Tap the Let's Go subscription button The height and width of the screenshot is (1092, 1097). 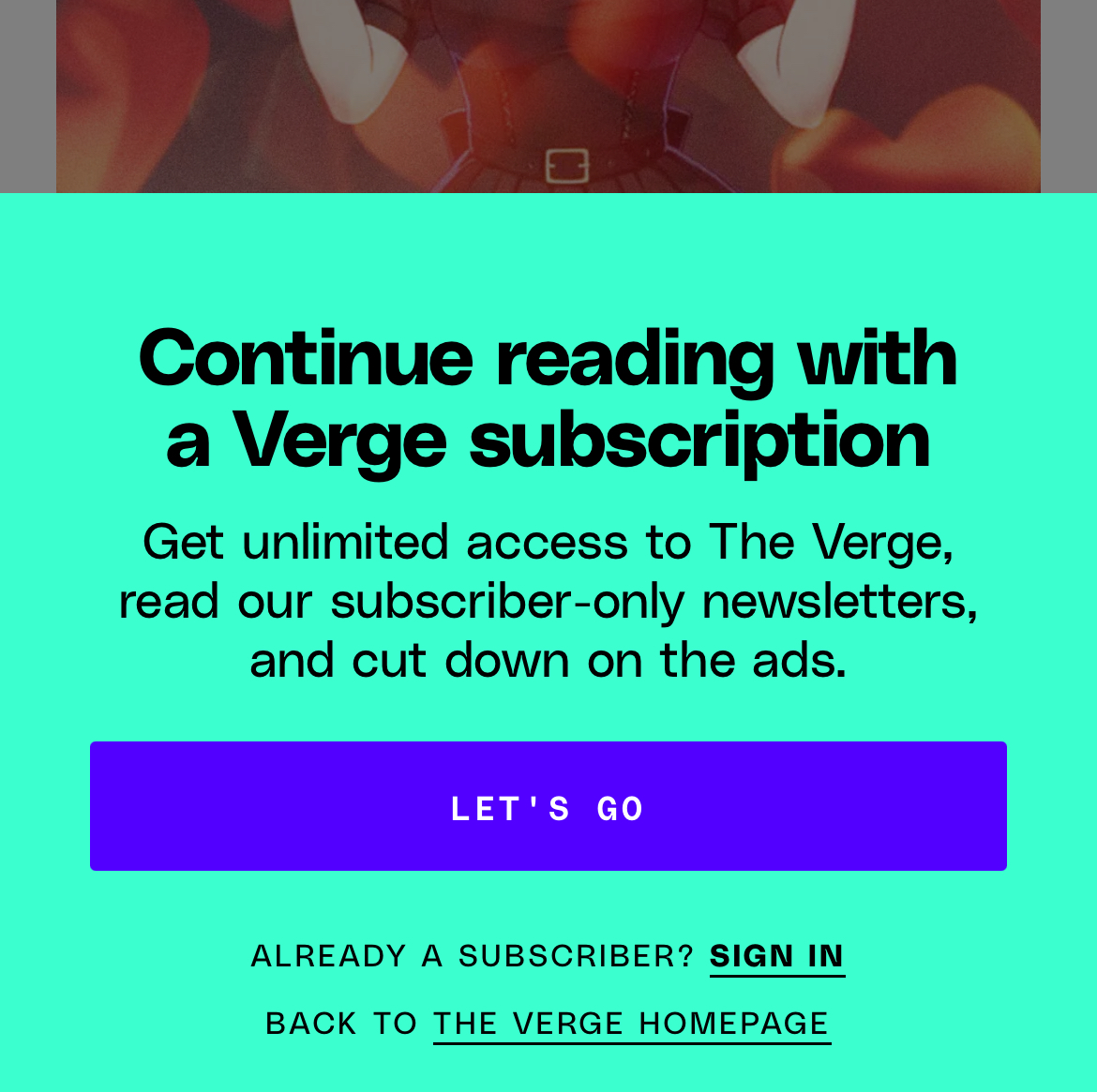[x=548, y=806]
